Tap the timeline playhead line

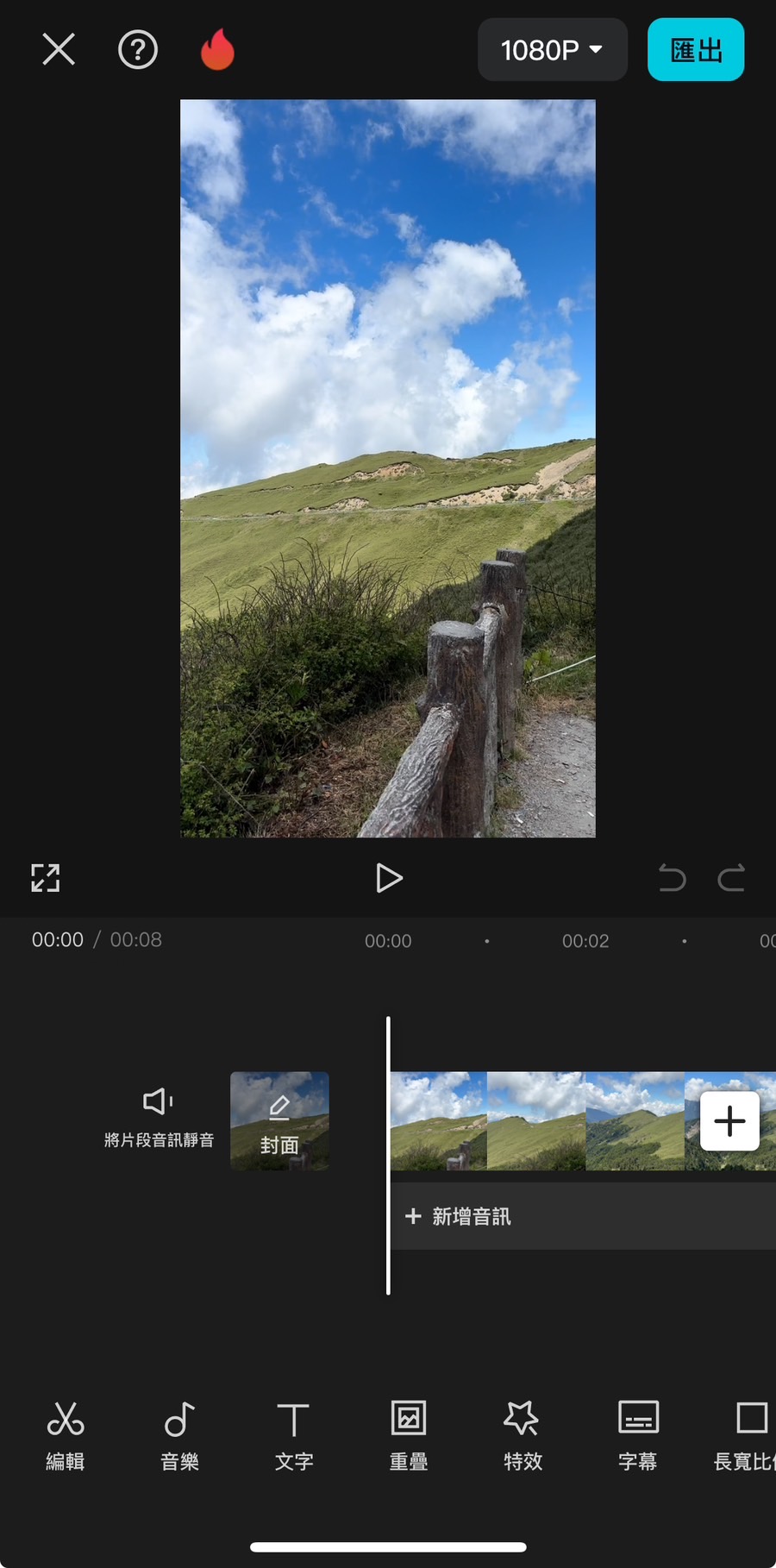pos(388,1156)
